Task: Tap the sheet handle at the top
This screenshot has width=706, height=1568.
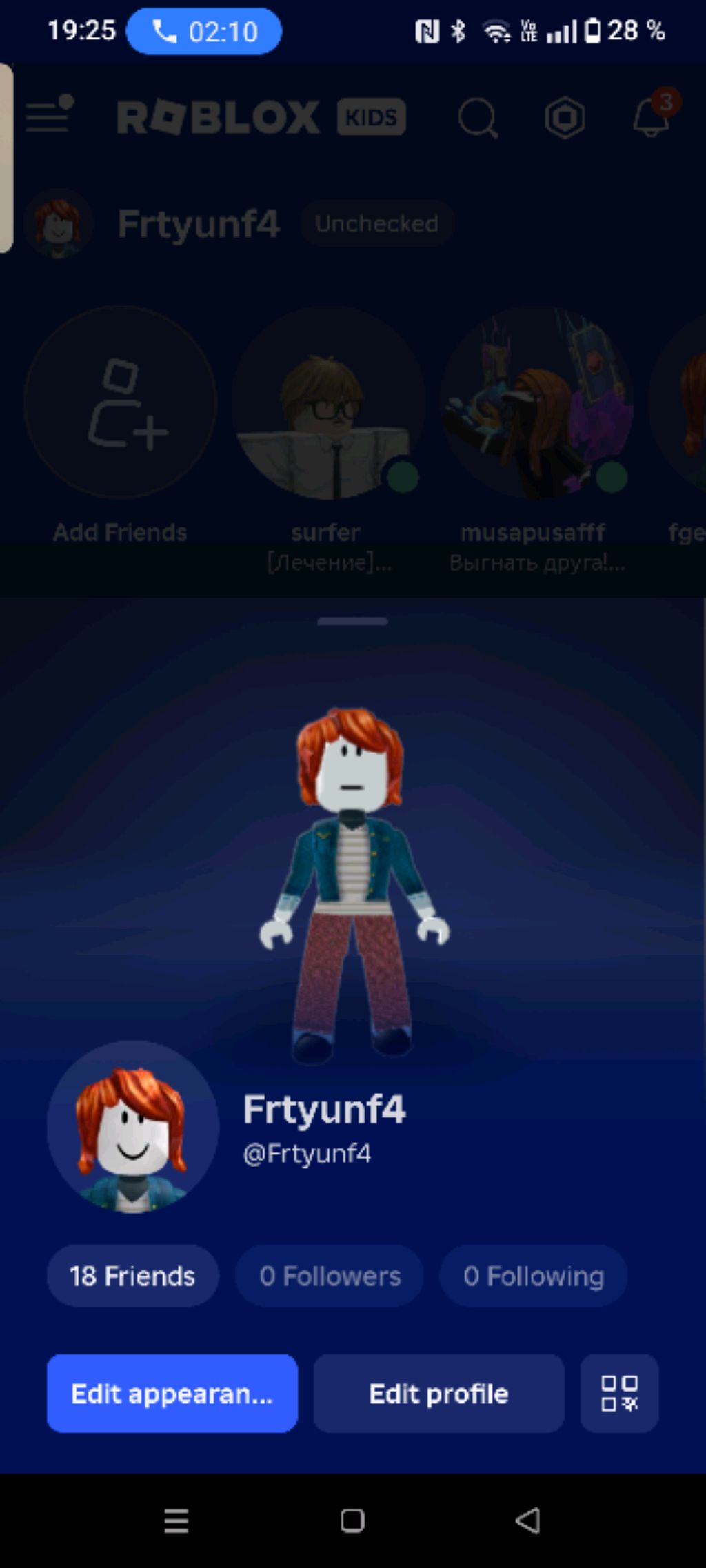Action: (352, 621)
